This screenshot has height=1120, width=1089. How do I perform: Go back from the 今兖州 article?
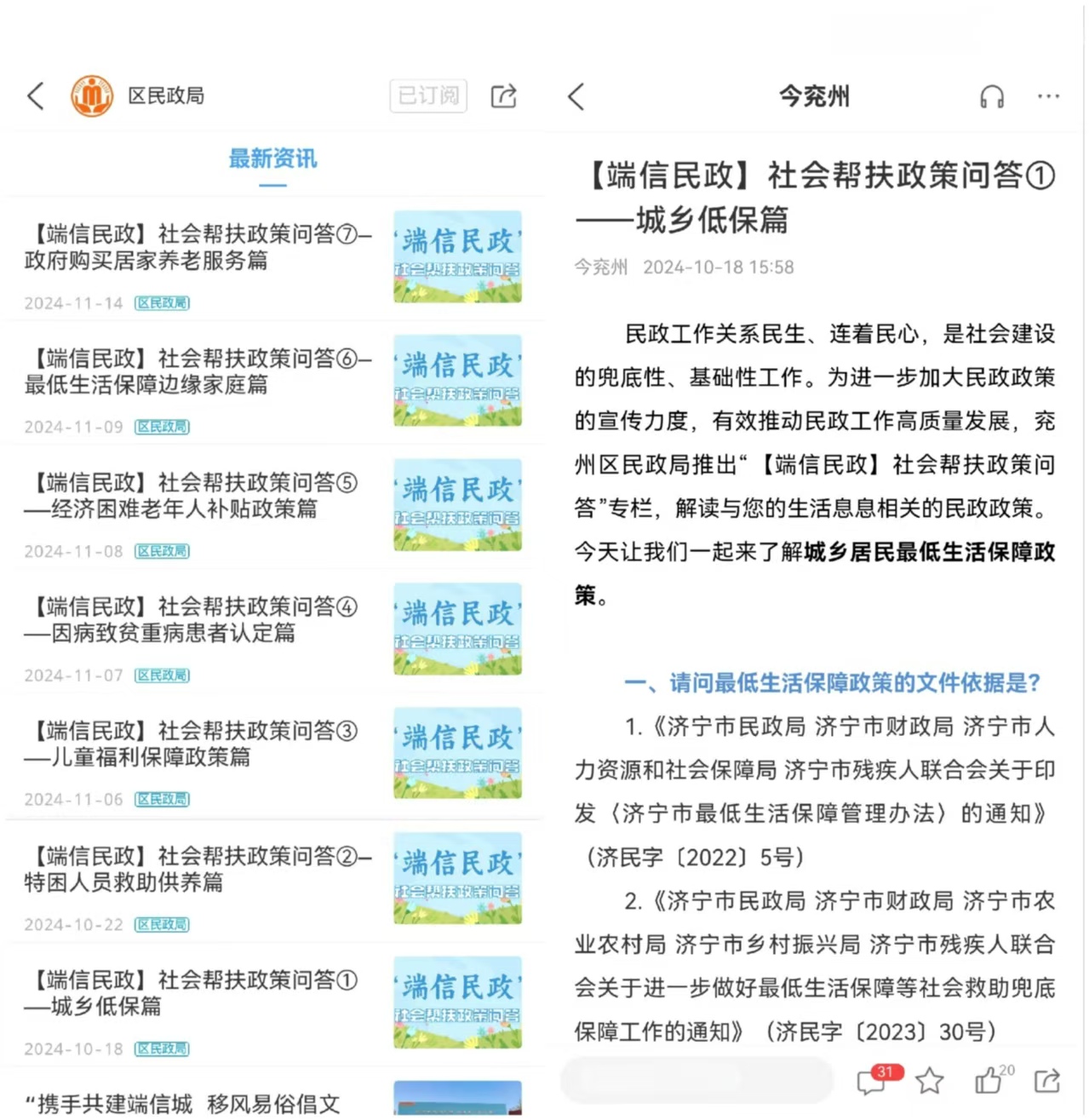576,97
